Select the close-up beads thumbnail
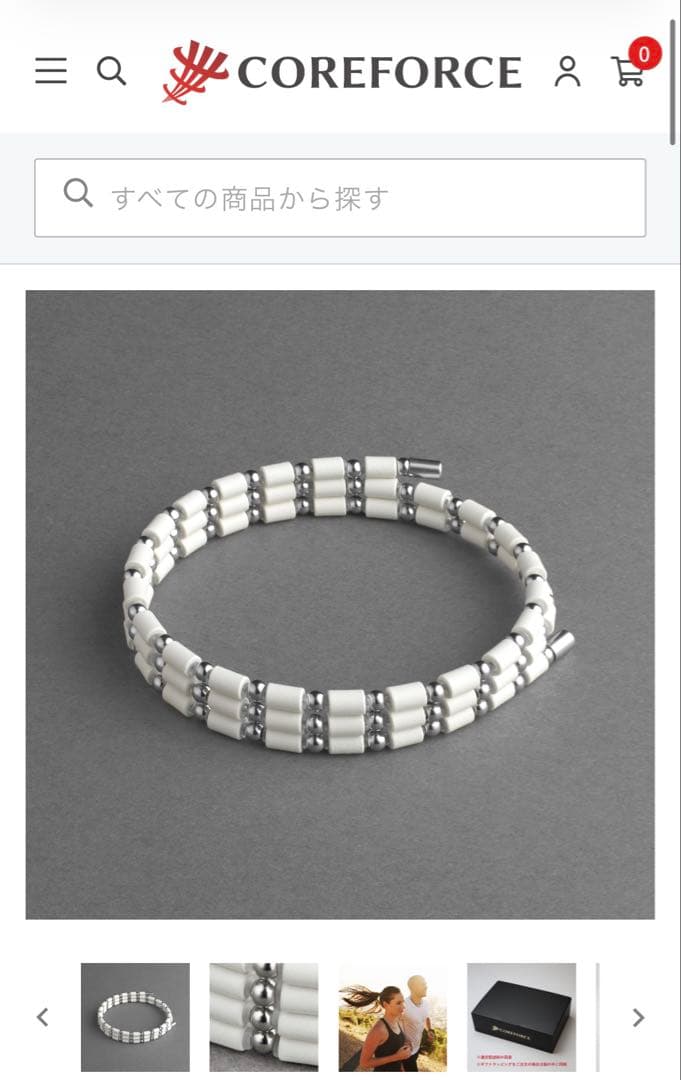 click(x=264, y=1017)
